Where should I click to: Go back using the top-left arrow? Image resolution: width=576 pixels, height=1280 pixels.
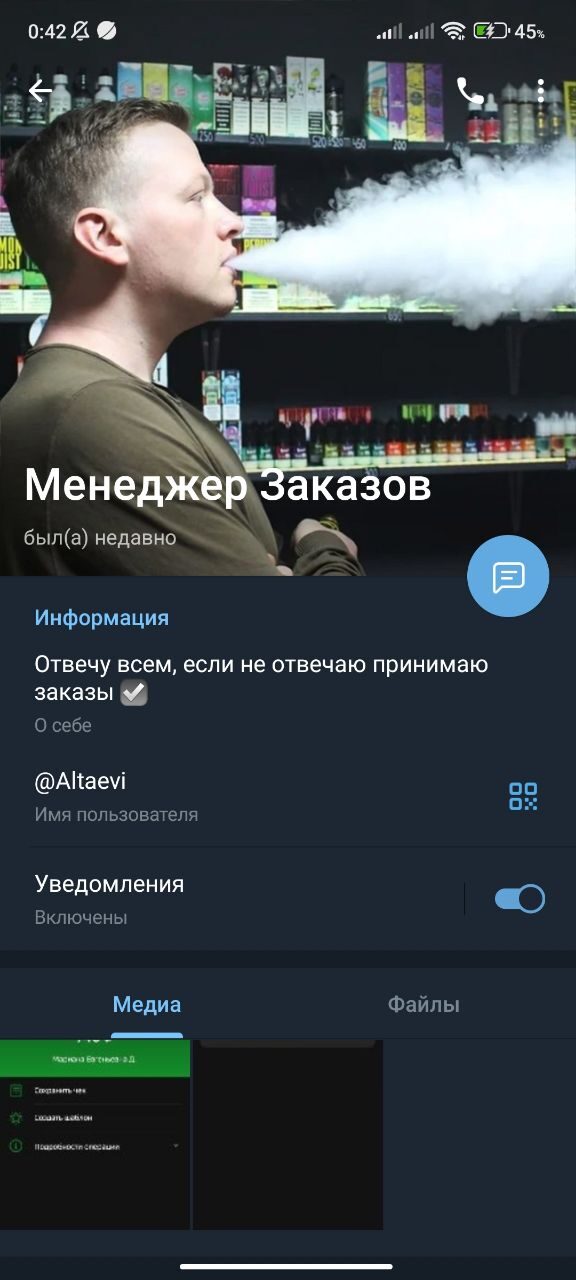(x=40, y=92)
